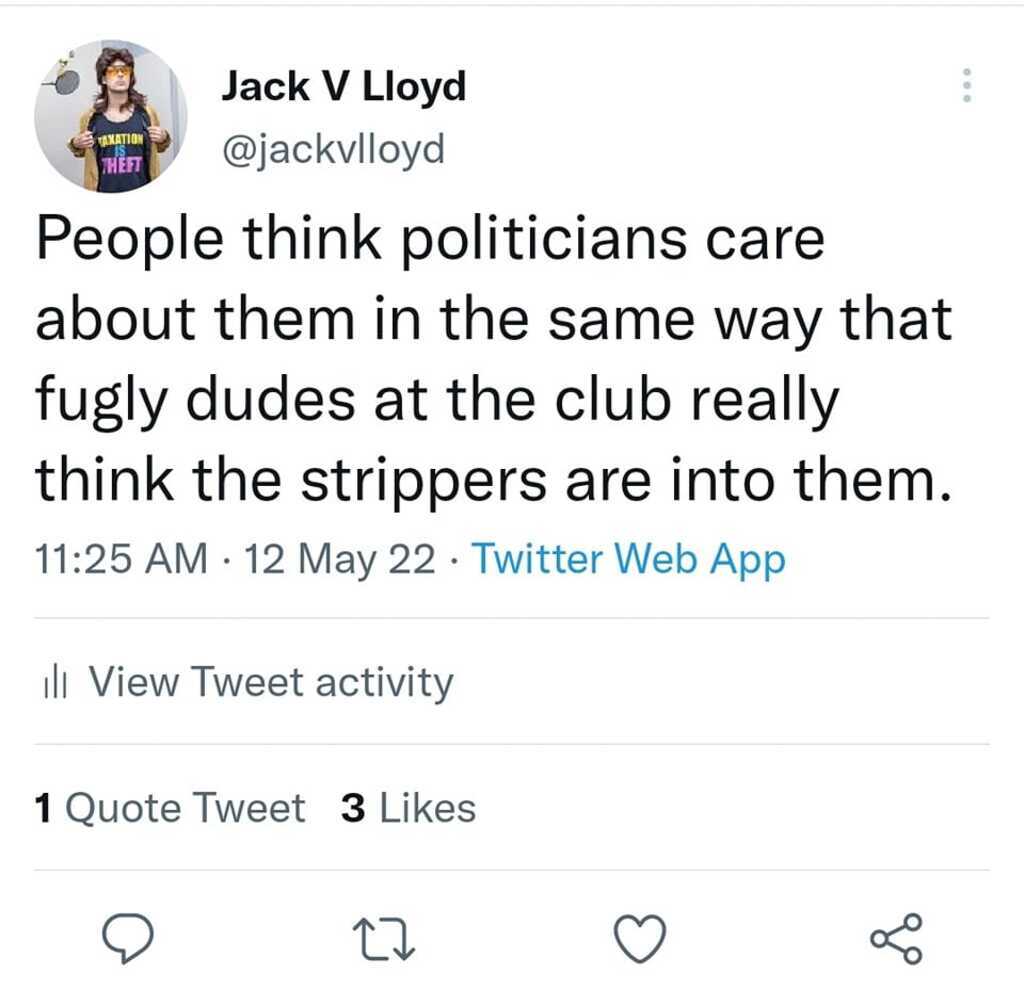Open the @jackvlloyd profile handle
Viewport: 1024px width, 1005px height.
[332, 151]
